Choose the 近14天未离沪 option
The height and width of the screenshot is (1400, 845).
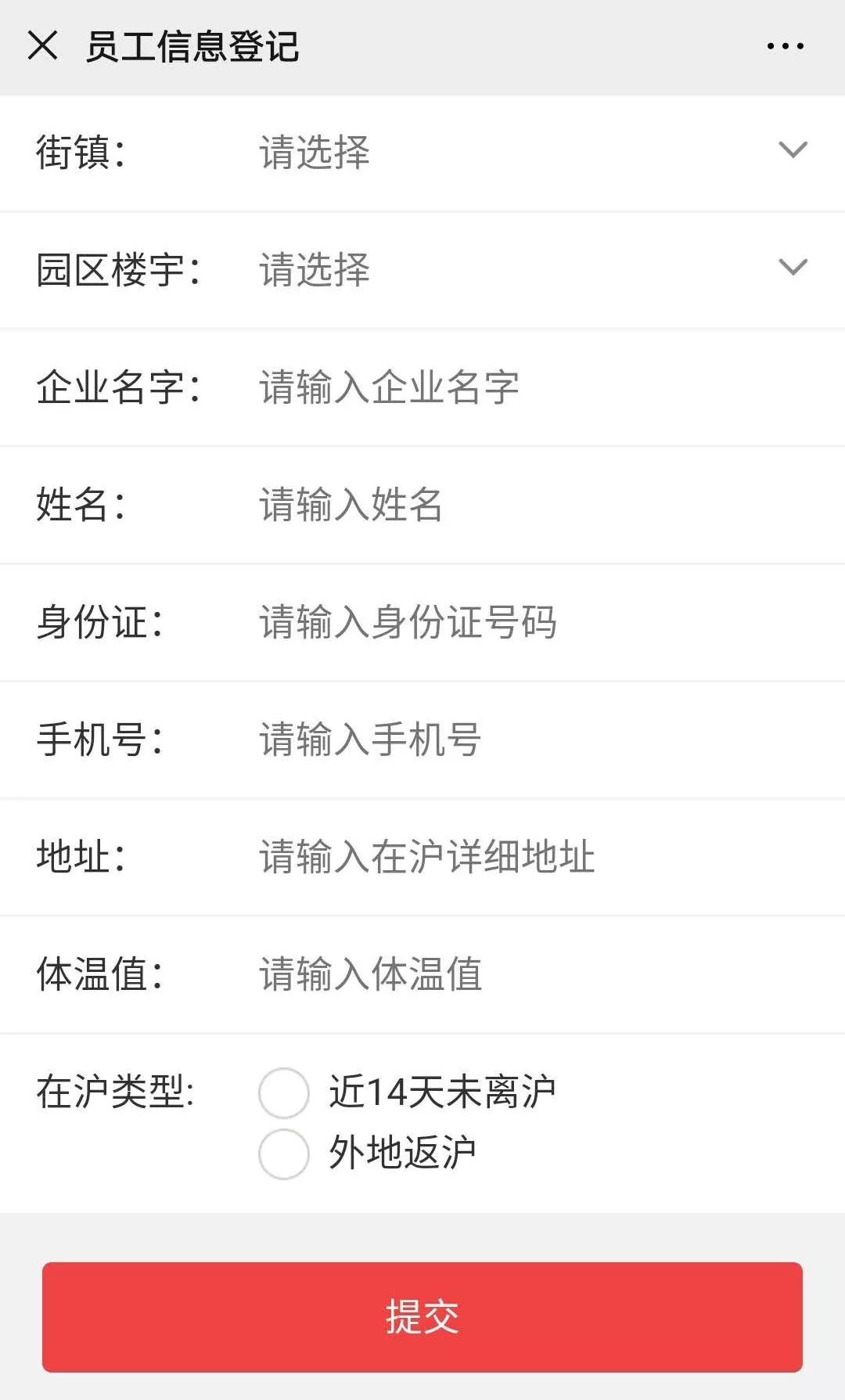284,1092
